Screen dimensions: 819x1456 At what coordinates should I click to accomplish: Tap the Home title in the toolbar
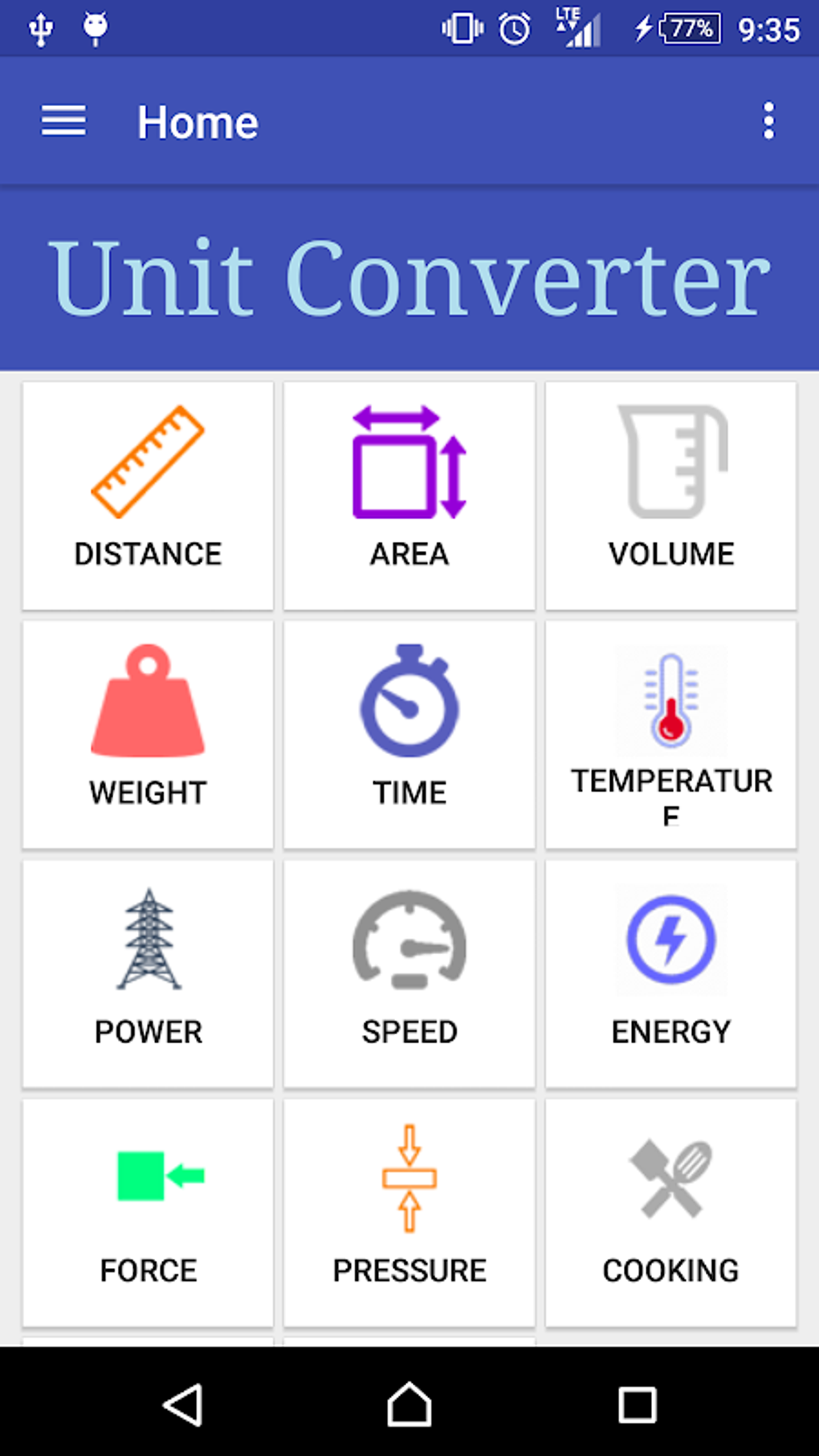coord(198,121)
